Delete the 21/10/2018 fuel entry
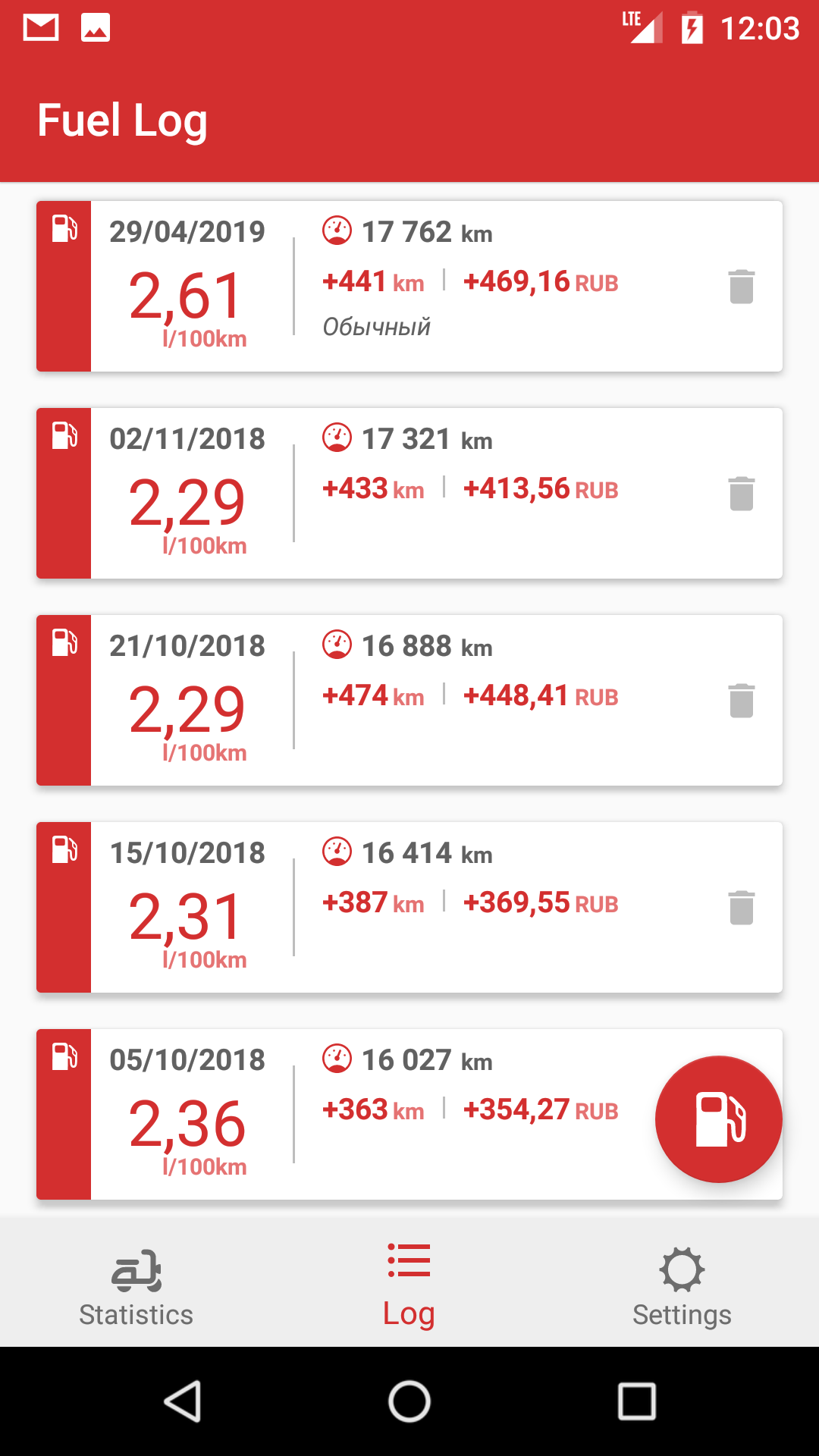Screen dimensions: 819x1456 click(742, 701)
